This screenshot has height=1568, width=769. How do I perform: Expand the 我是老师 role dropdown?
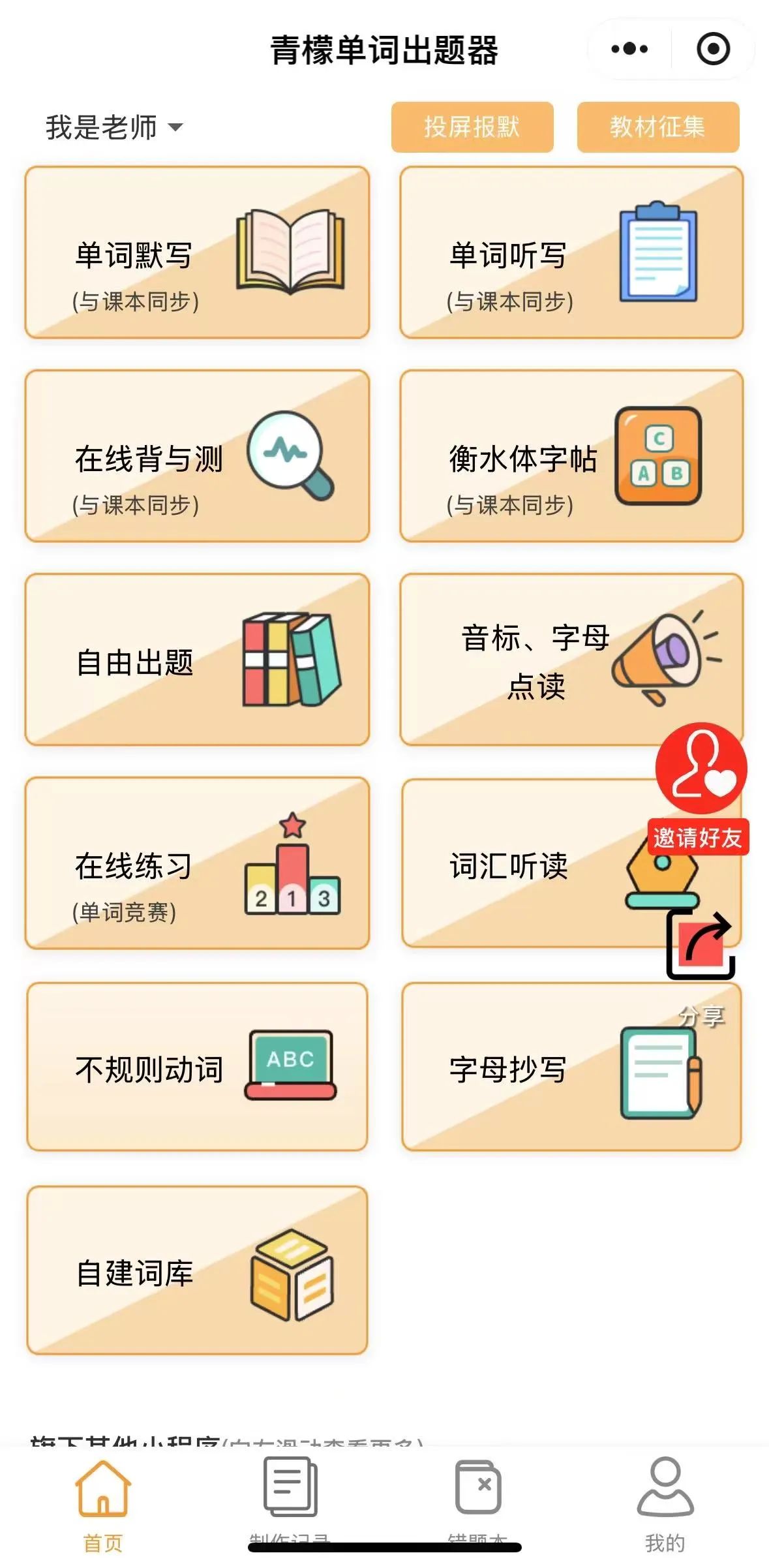click(x=114, y=127)
